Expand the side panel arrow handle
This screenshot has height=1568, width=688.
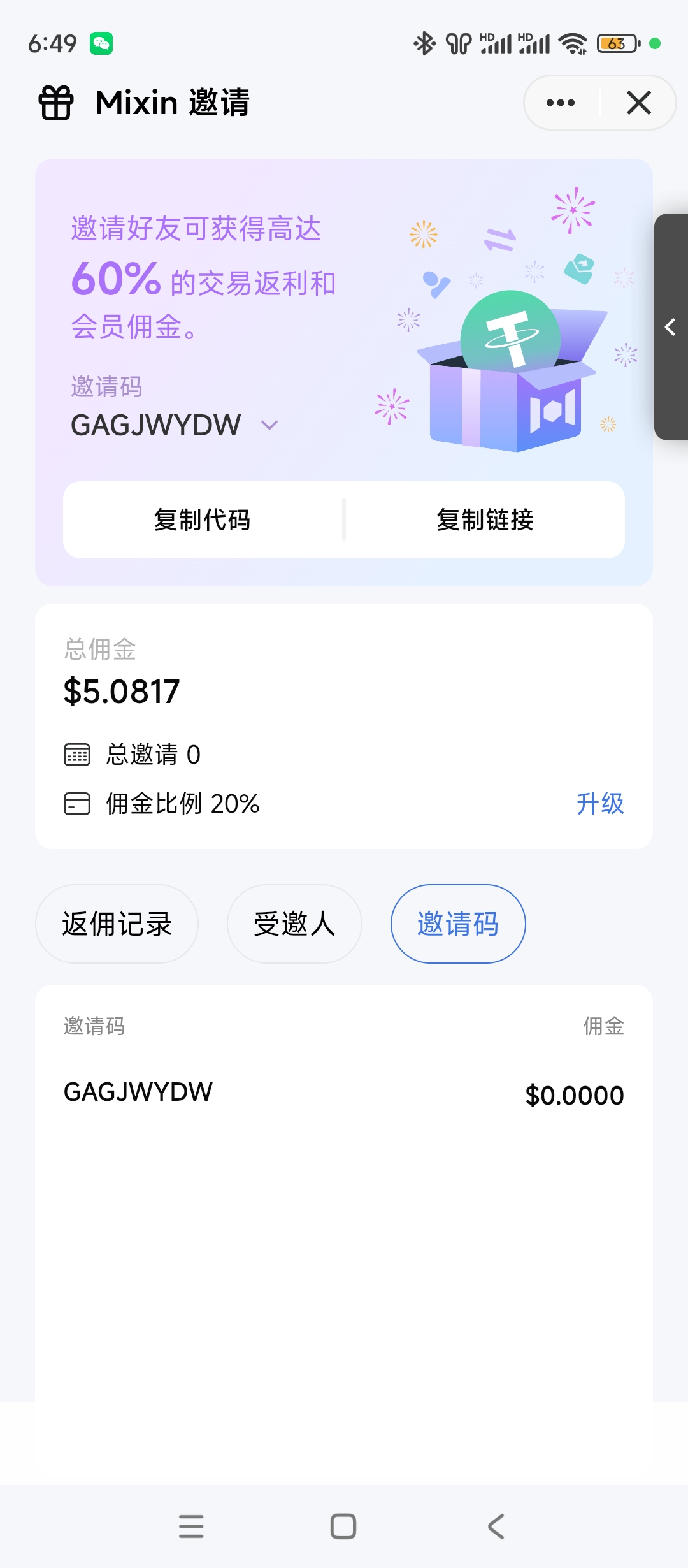(x=670, y=327)
